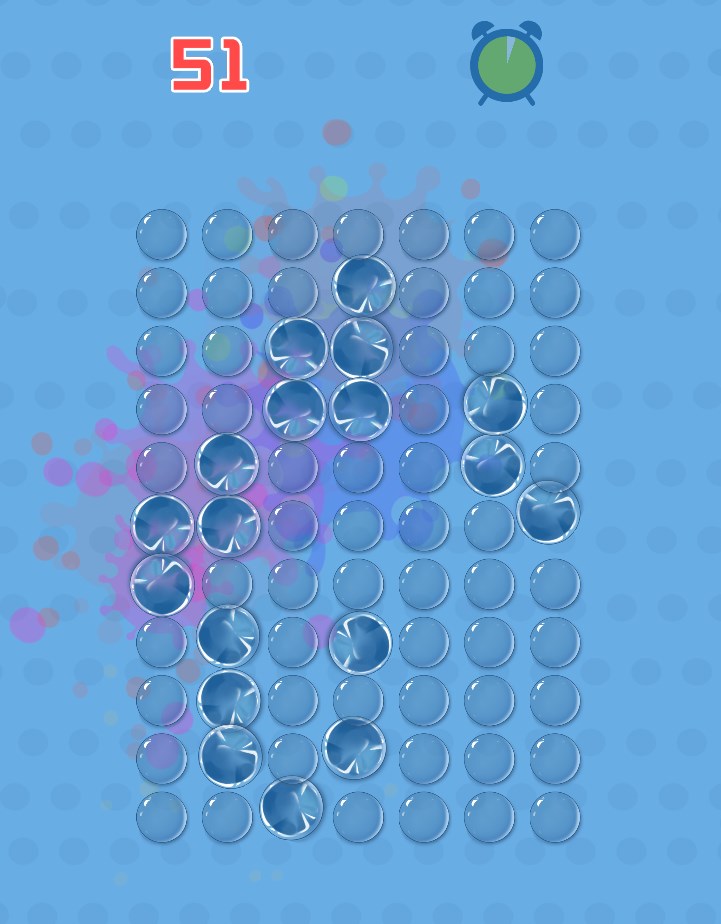
Task: Pop the intact bubble in the grid's top-right corner
Action: tap(555, 235)
